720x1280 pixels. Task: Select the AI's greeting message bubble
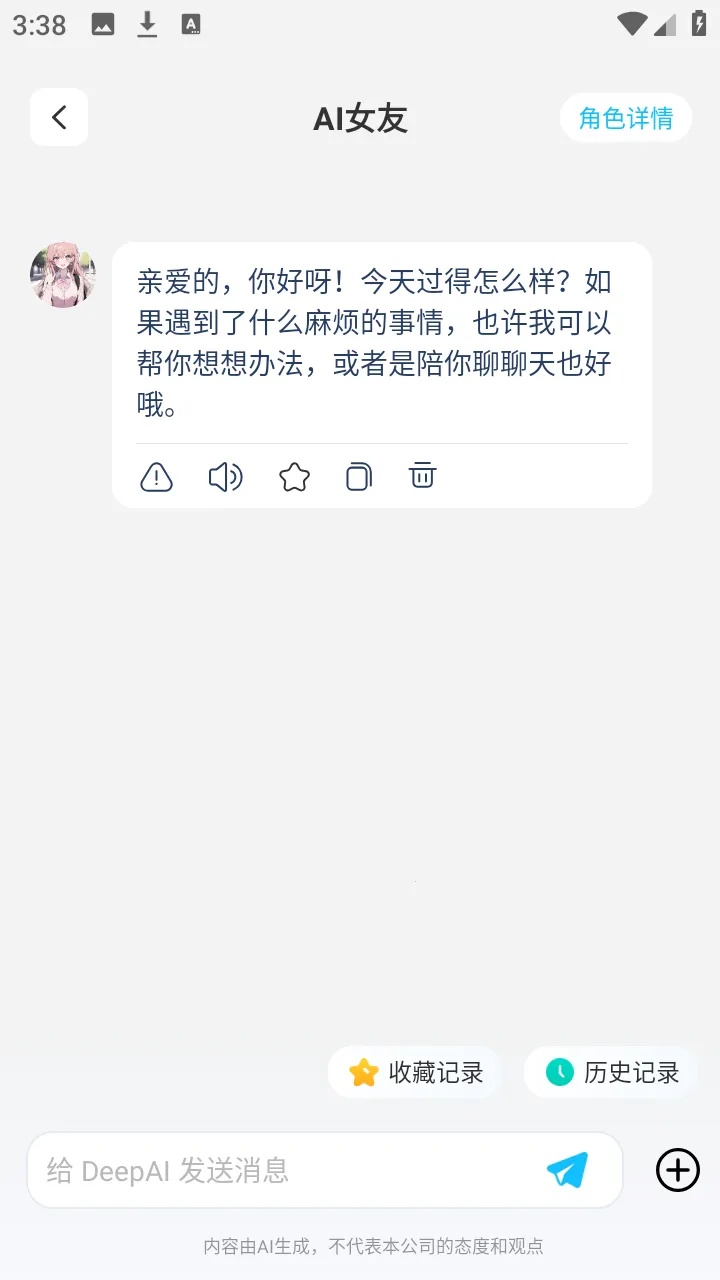pyautogui.click(x=380, y=340)
